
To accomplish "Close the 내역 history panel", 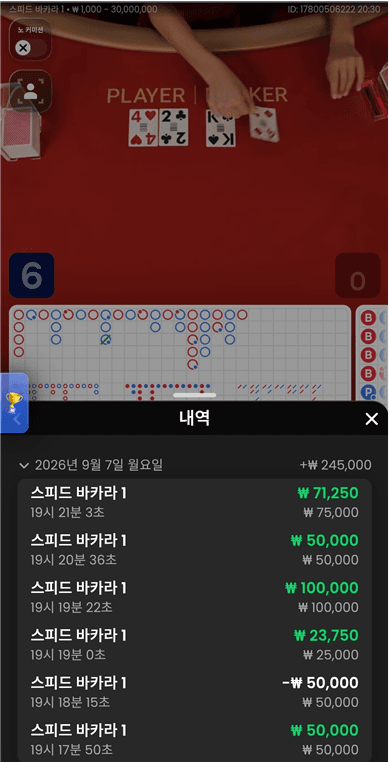I will 371,419.
